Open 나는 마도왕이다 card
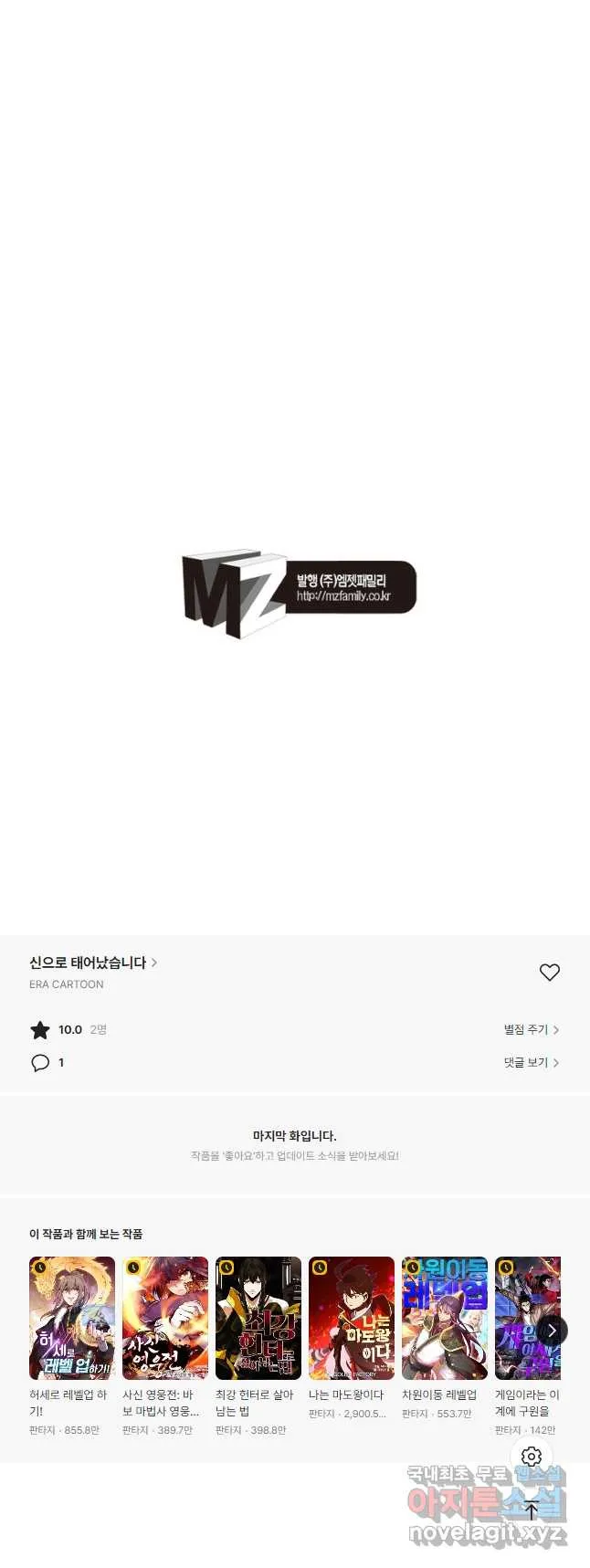The width and height of the screenshot is (590, 1568). [352, 1318]
